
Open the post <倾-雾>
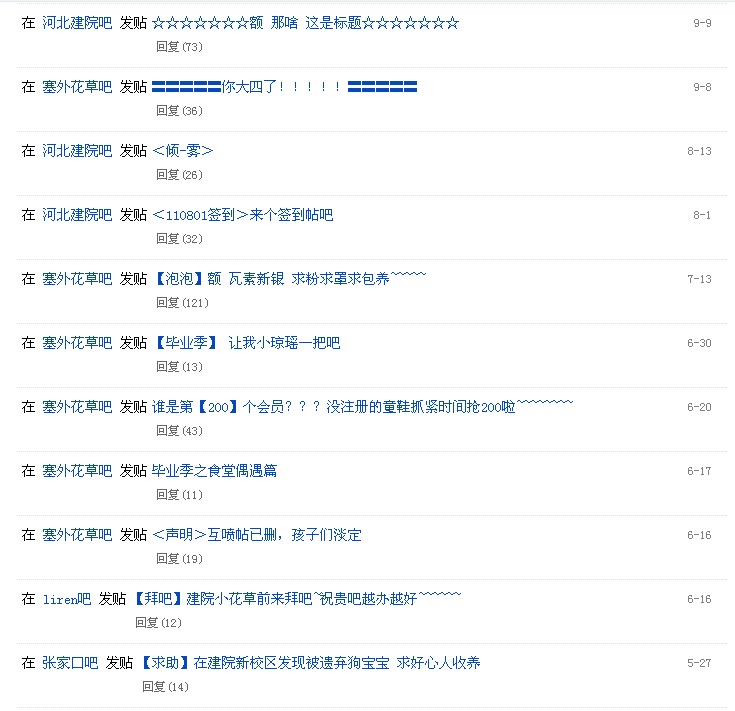(x=183, y=151)
